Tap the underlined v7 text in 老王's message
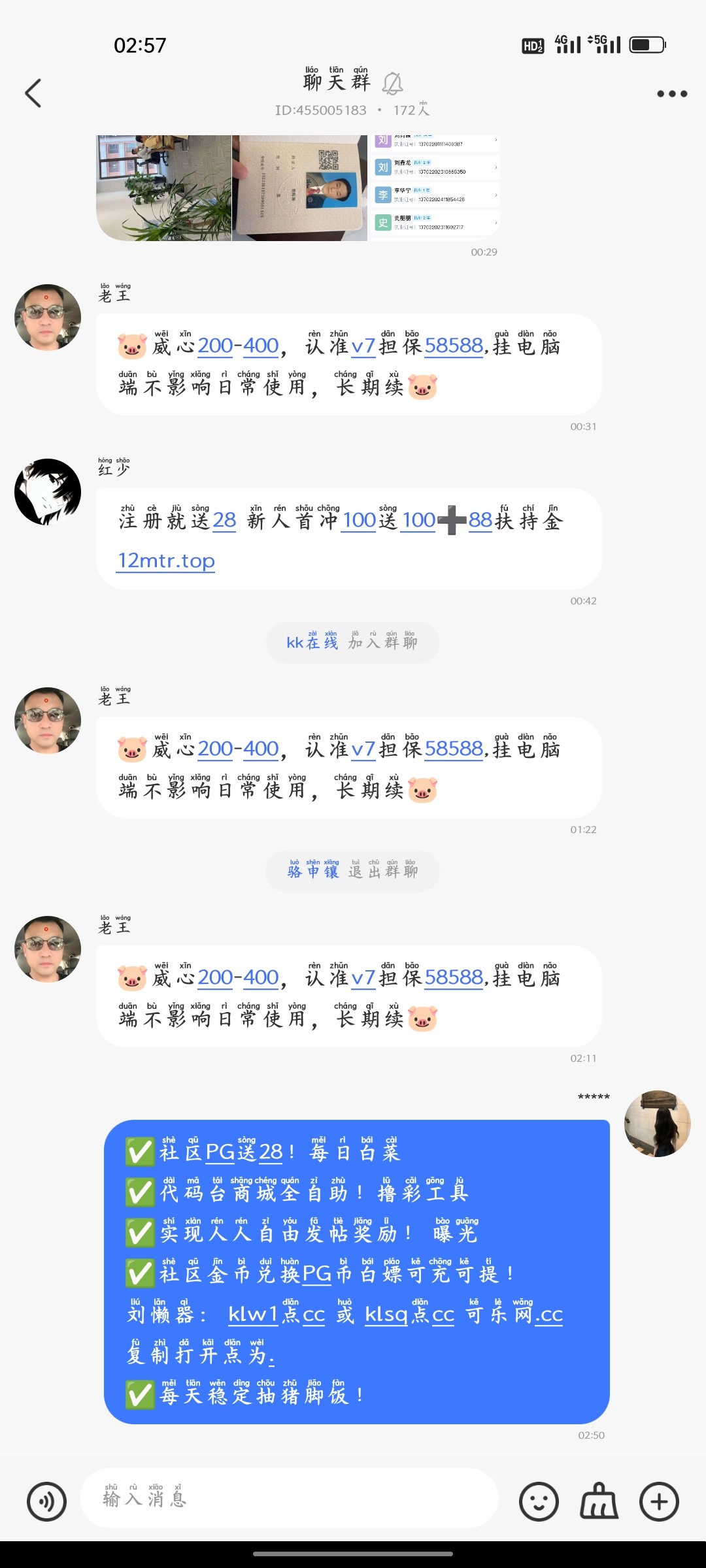This screenshot has height=1568, width=706. pos(364,346)
